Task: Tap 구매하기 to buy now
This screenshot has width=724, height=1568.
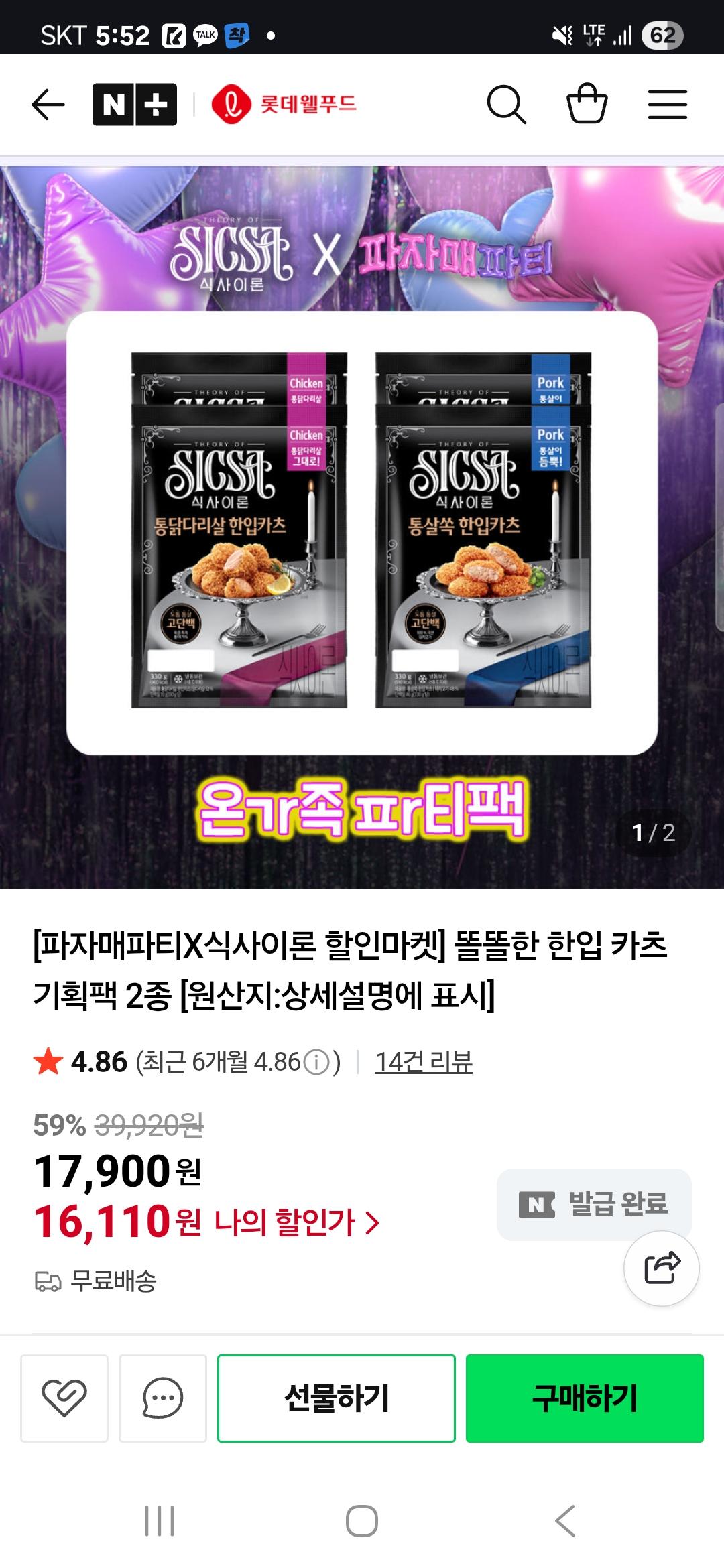Action: click(585, 1398)
